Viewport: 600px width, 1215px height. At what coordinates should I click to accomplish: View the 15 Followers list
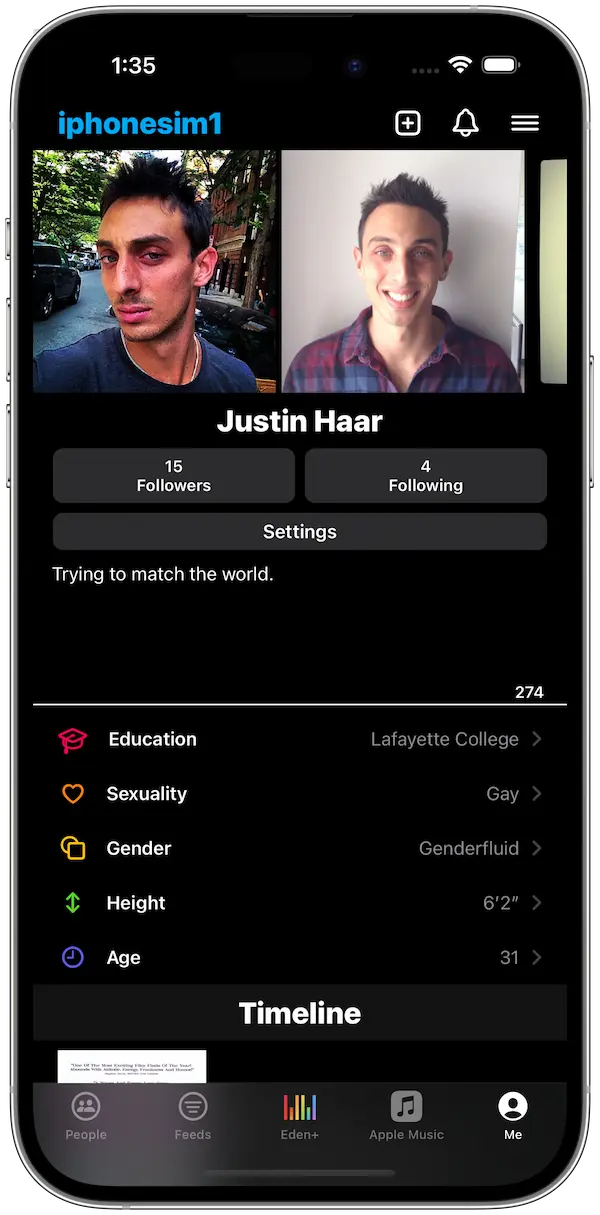pyautogui.click(x=174, y=475)
